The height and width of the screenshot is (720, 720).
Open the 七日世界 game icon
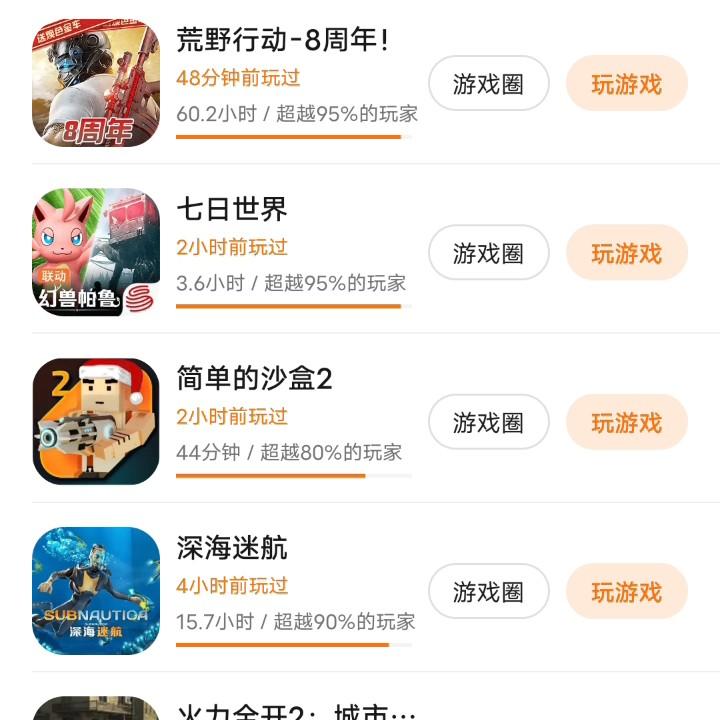[x=96, y=253]
